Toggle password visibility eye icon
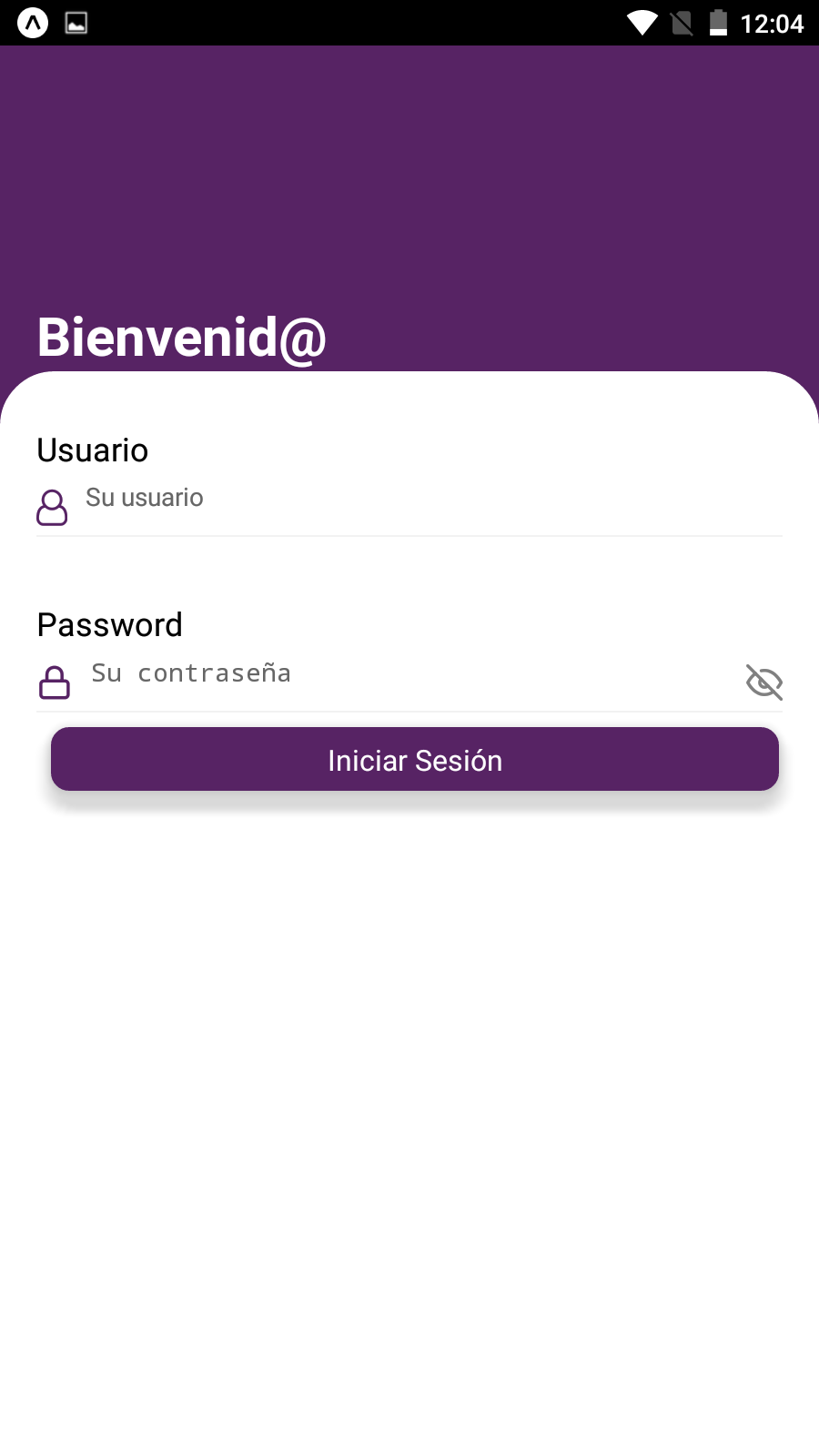The height and width of the screenshot is (1456, 819). (763, 682)
